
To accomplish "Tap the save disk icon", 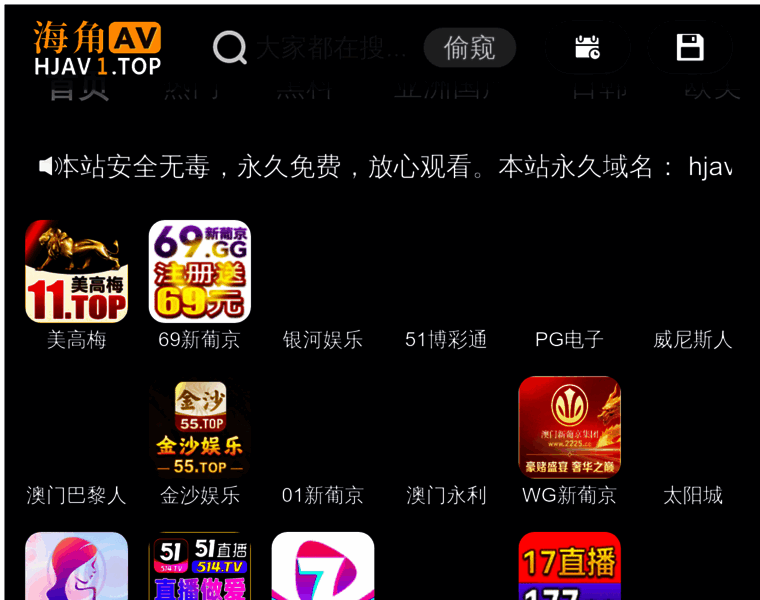I will click(x=690, y=47).
